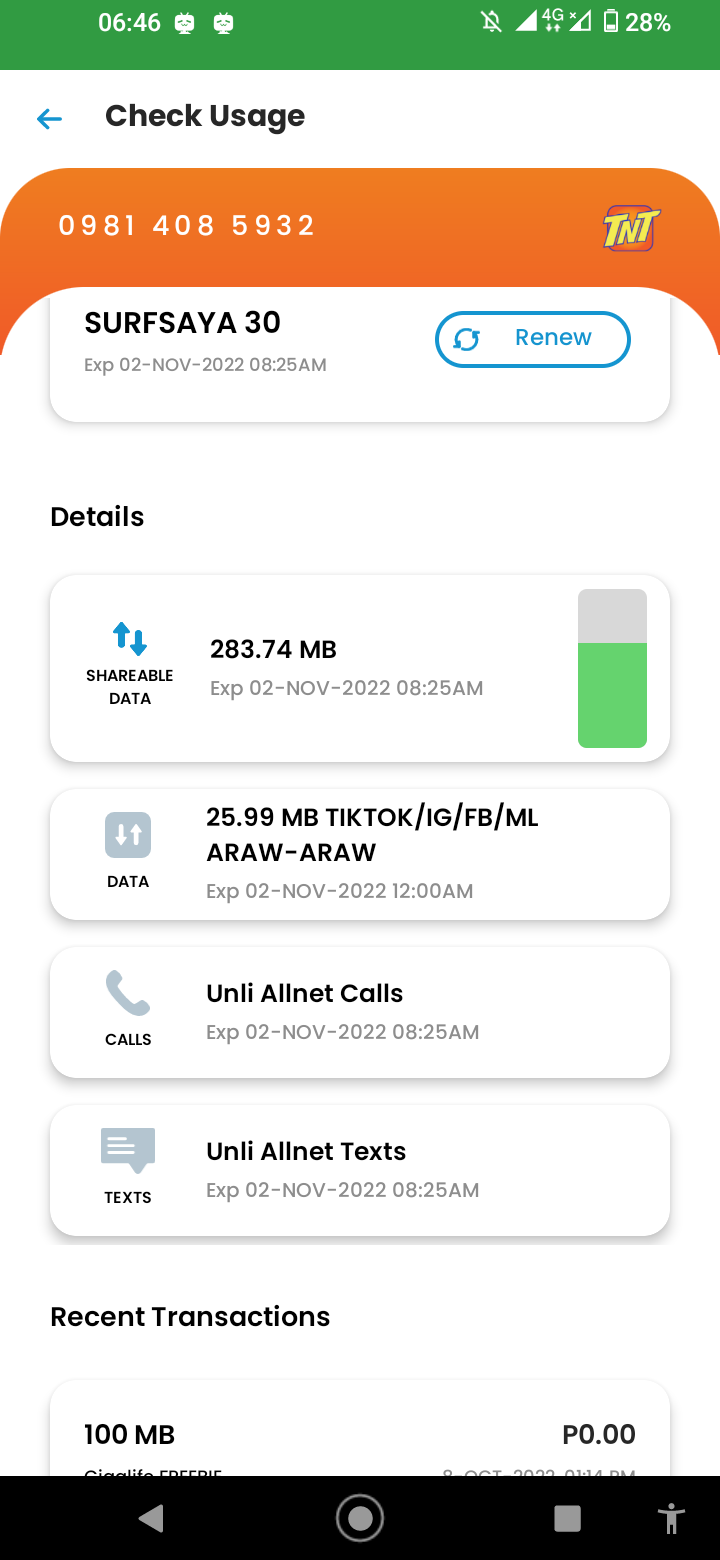Viewport: 720px width, 1560px height.
Task: Tap the system home button
Action: (x=360, y=1518)
